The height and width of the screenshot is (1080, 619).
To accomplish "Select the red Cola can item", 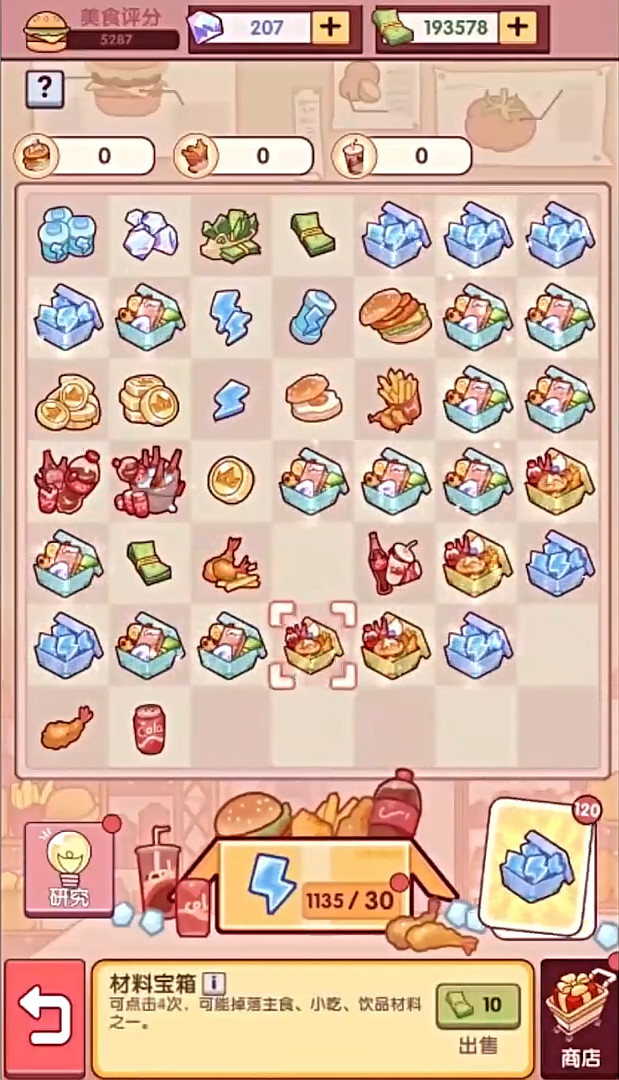I will tap(150, 728).
